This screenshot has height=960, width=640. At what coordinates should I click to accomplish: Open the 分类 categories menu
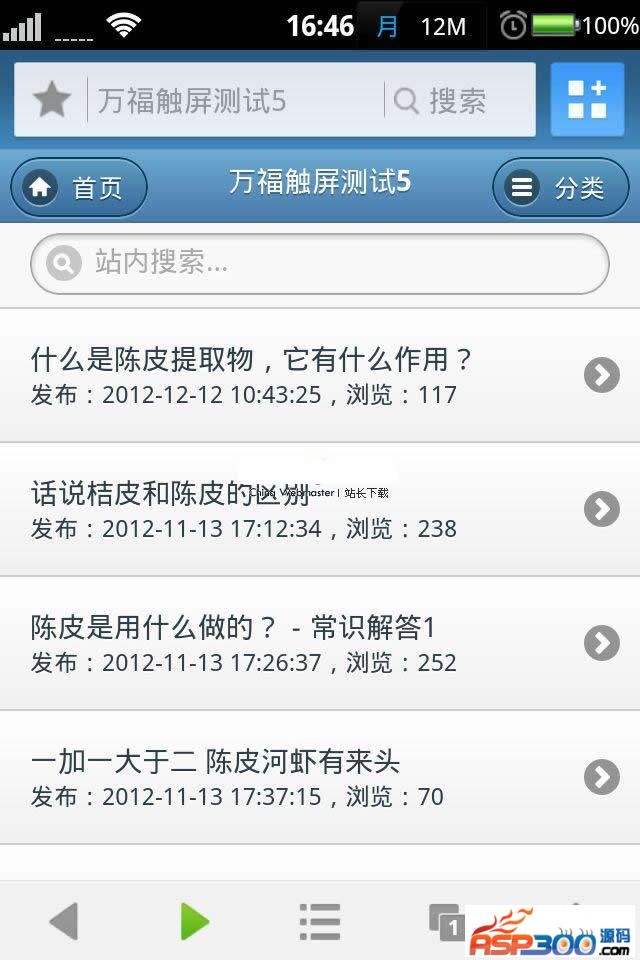point(559,187)
